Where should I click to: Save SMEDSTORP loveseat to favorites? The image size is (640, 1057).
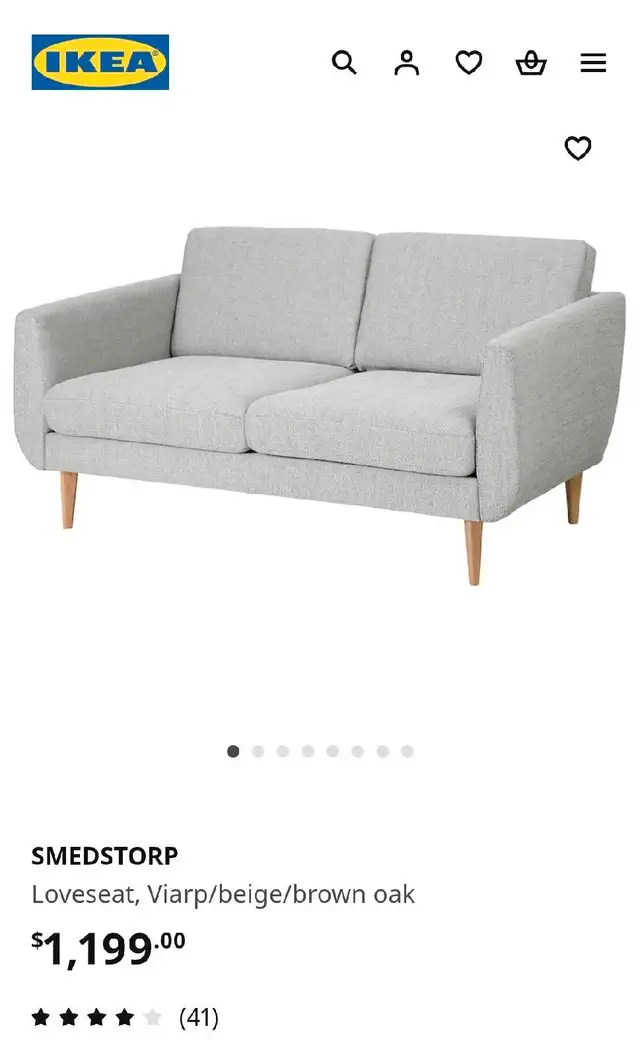578,148
